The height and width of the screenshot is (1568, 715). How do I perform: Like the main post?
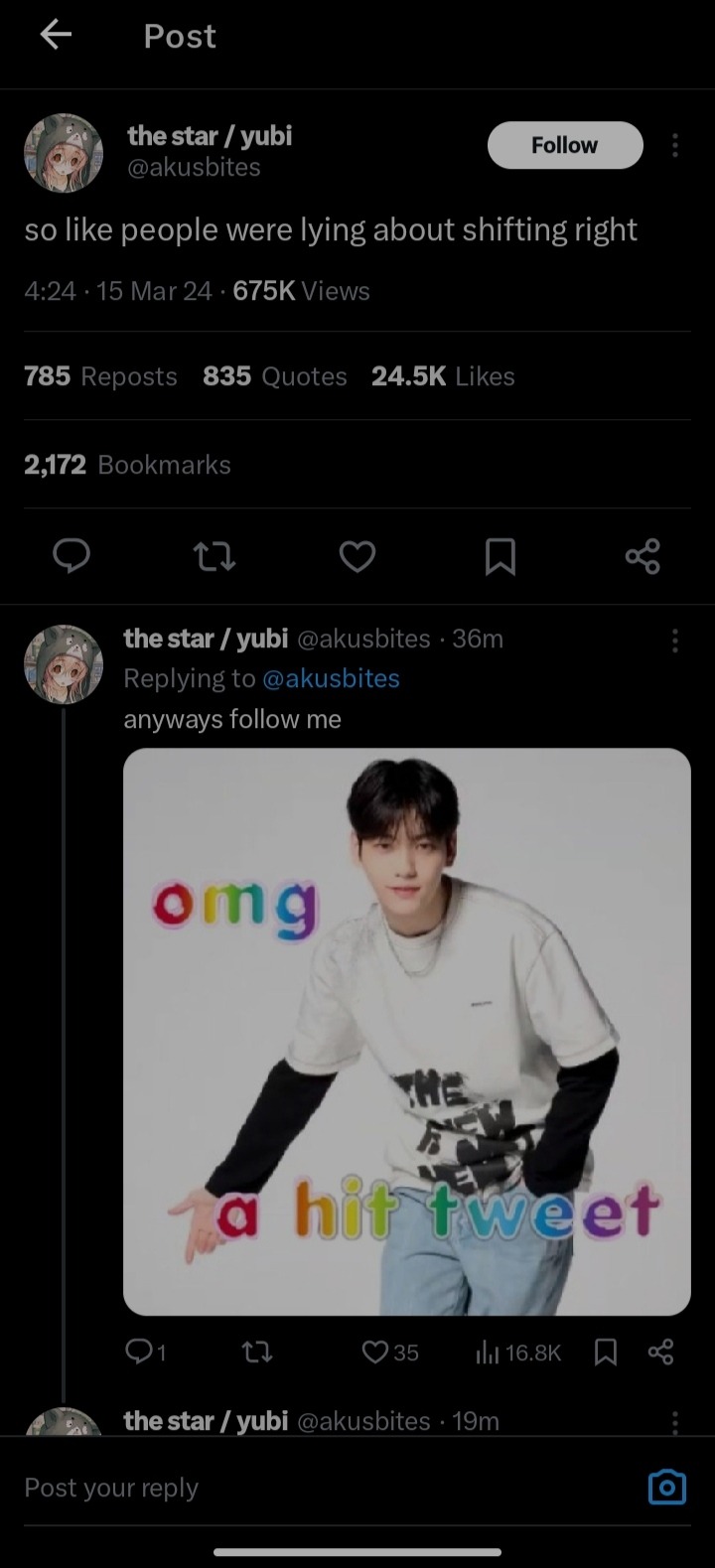(357, 558)
